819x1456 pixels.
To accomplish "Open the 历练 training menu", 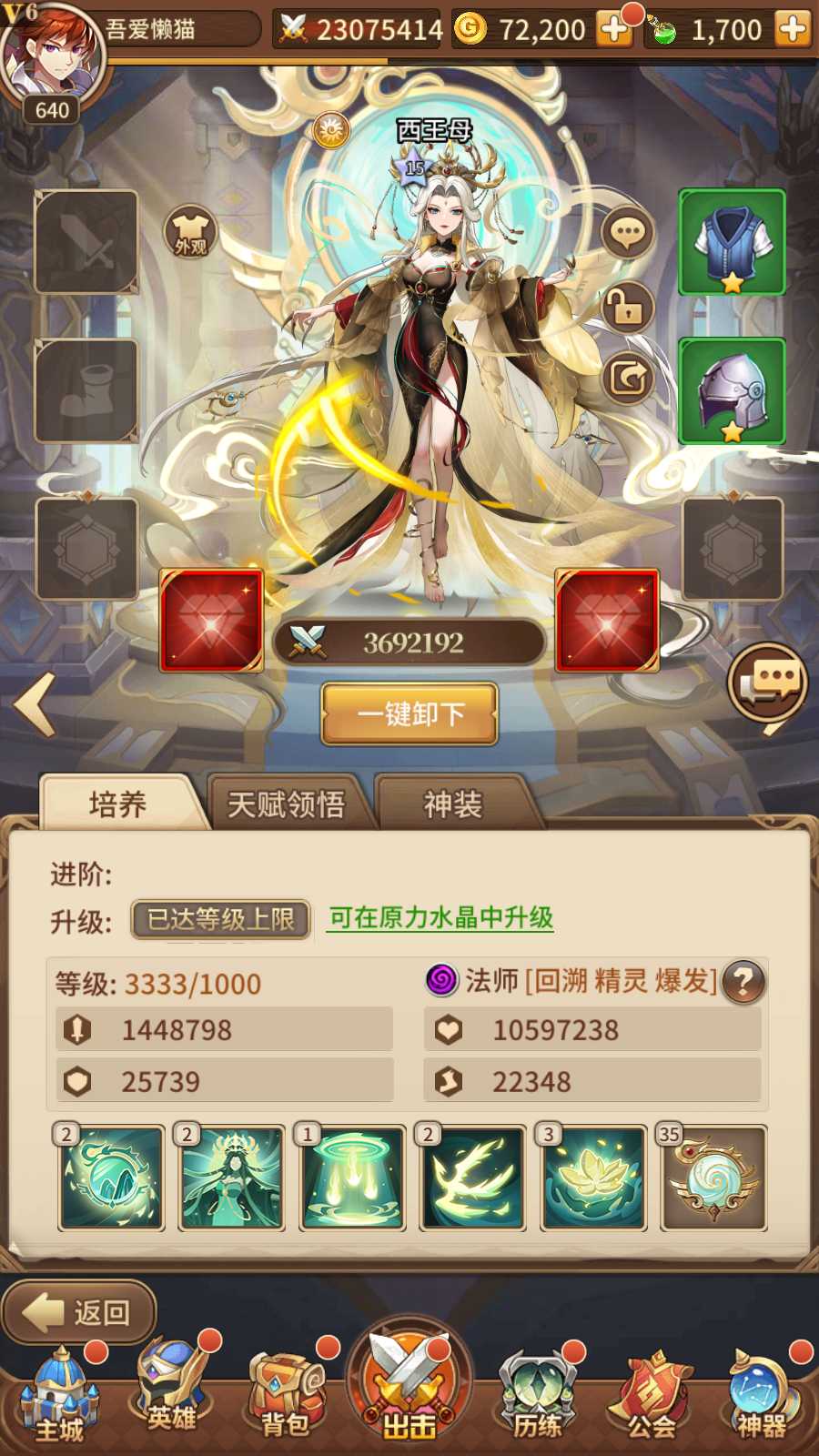I will point(537,1399).
